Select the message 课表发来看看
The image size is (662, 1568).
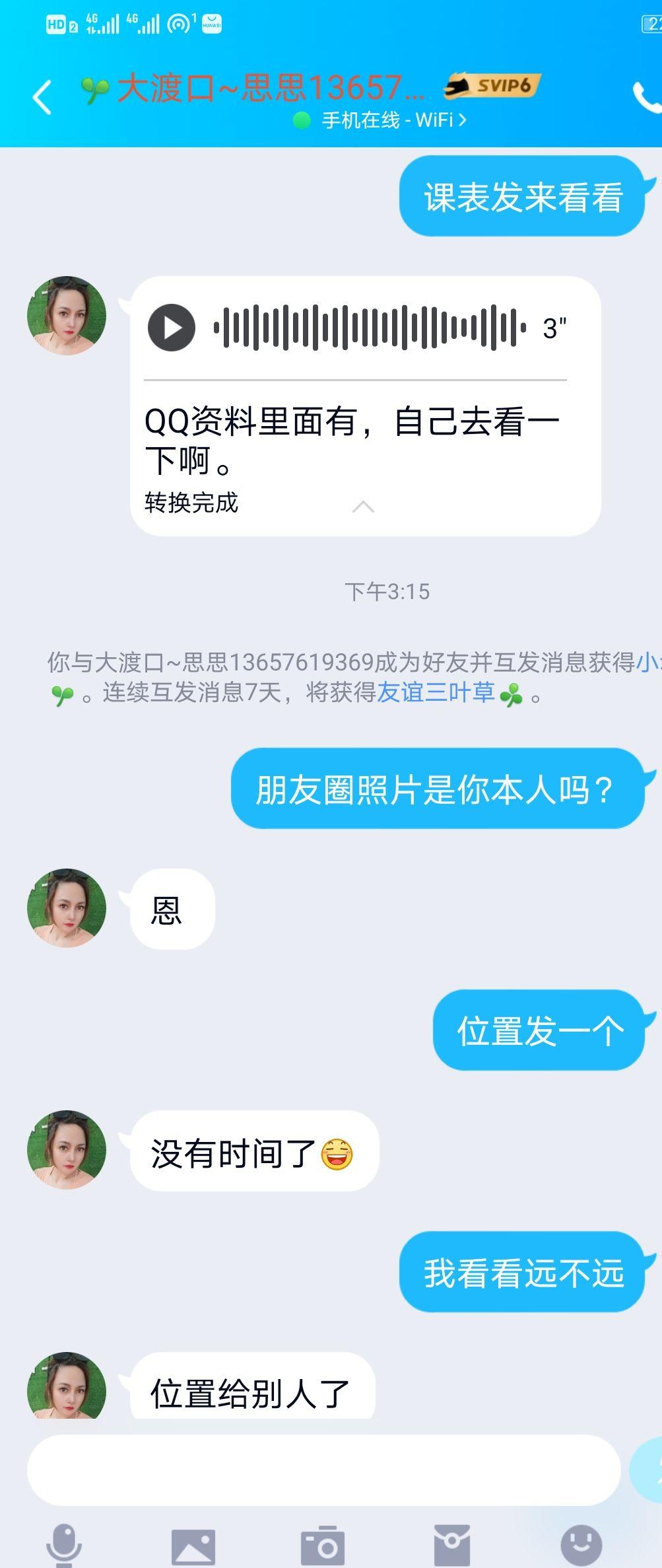tap(521, 196)
